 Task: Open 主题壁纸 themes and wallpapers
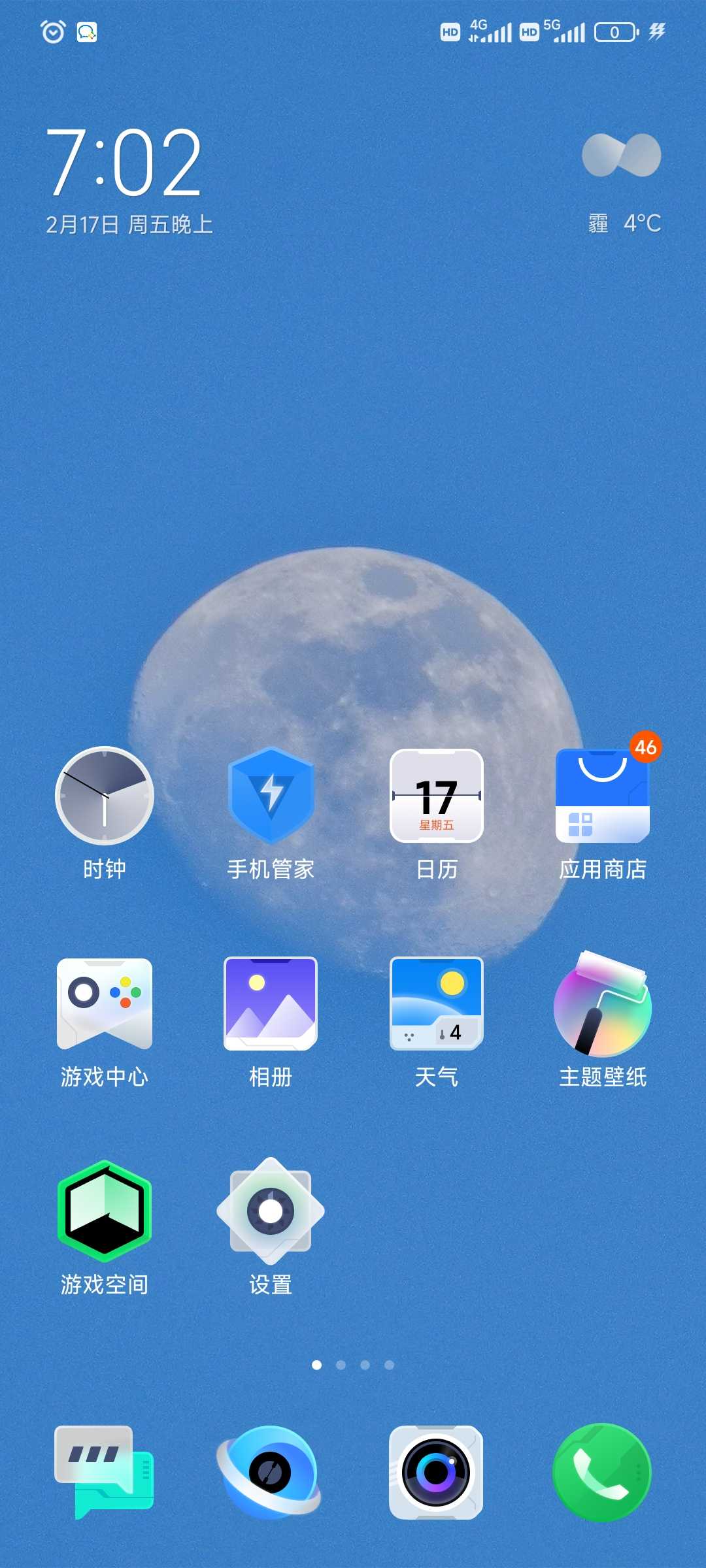(603, 1004)
